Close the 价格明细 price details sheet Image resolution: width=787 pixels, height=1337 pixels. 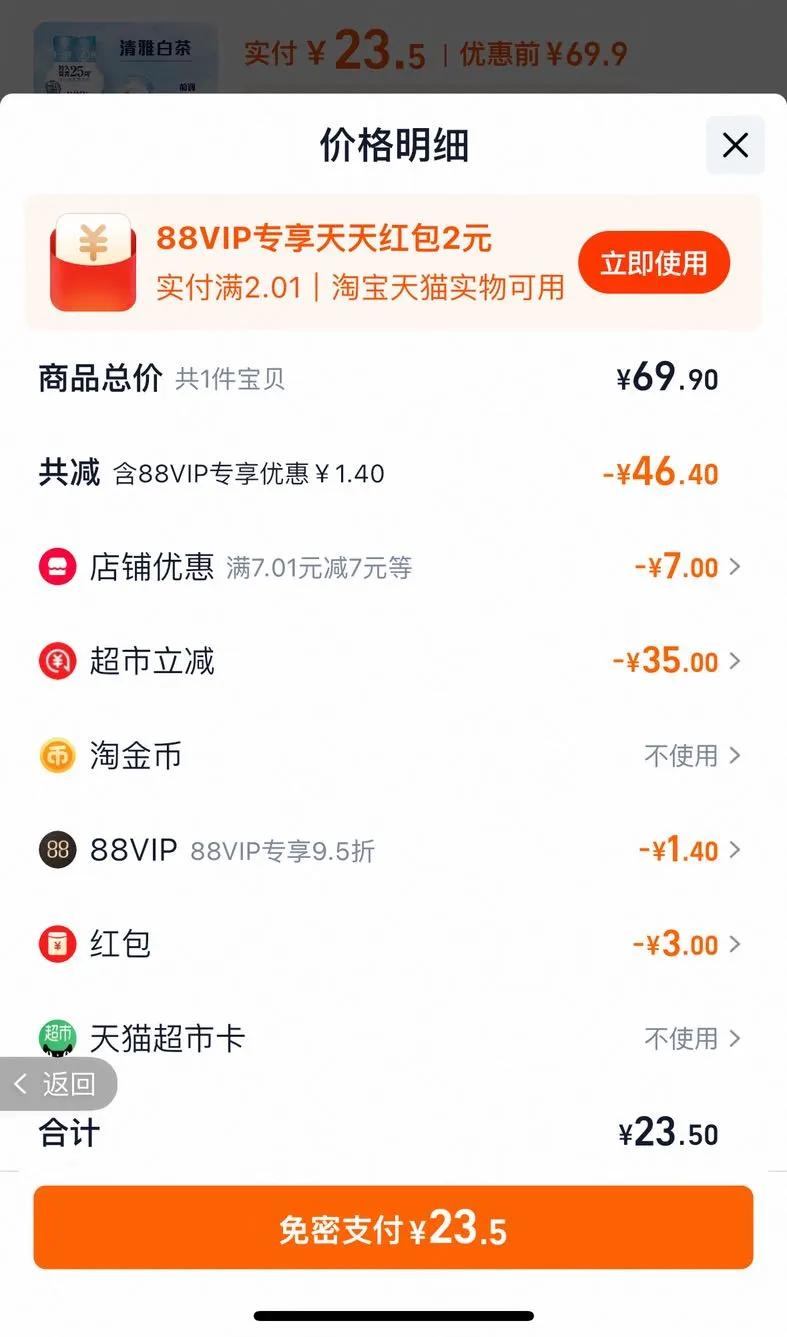735,146
